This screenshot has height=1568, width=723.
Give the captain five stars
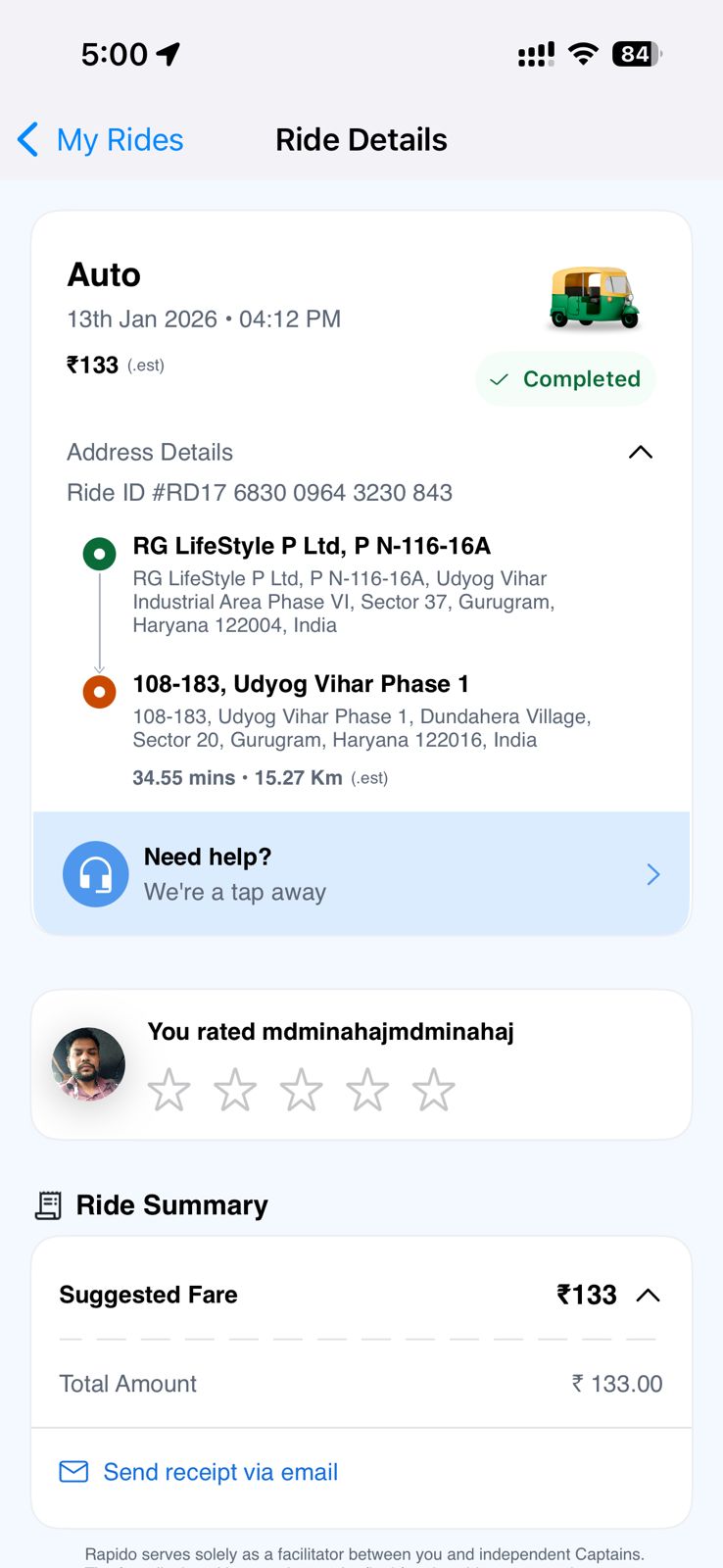433,1090
